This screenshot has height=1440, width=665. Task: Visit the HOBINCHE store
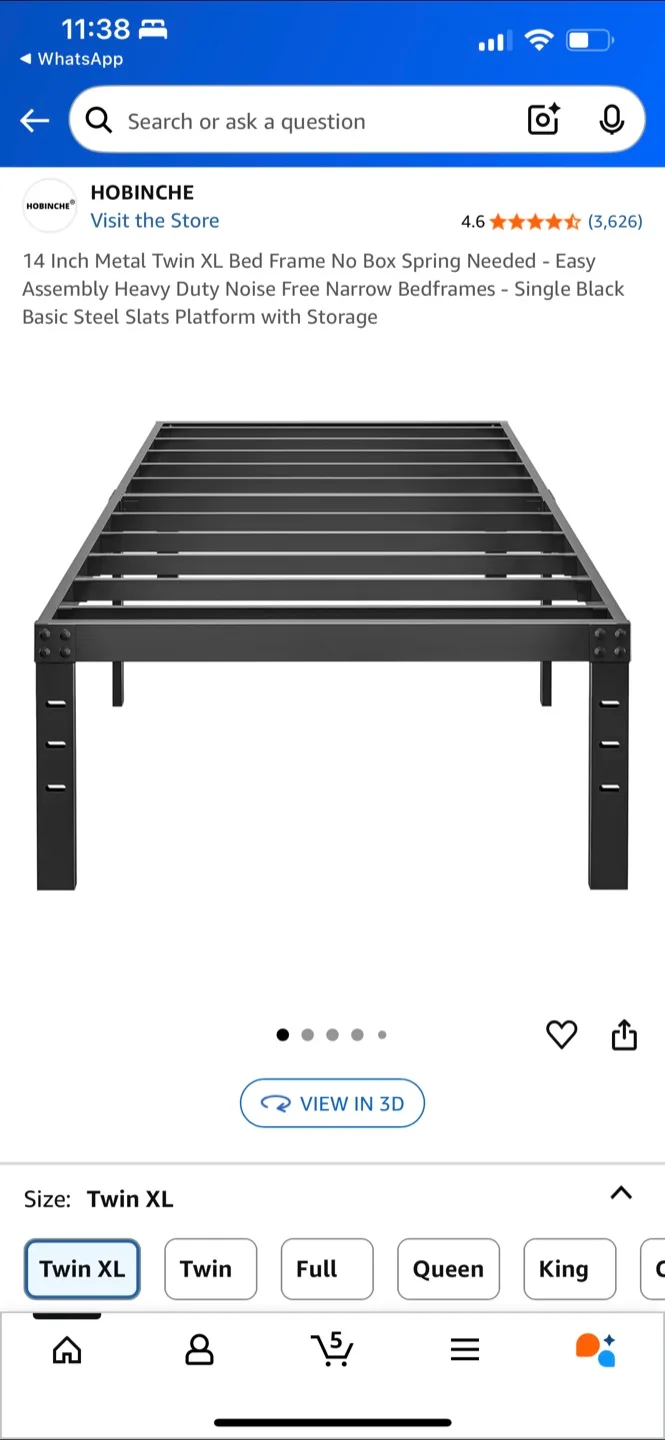[155, 221]
